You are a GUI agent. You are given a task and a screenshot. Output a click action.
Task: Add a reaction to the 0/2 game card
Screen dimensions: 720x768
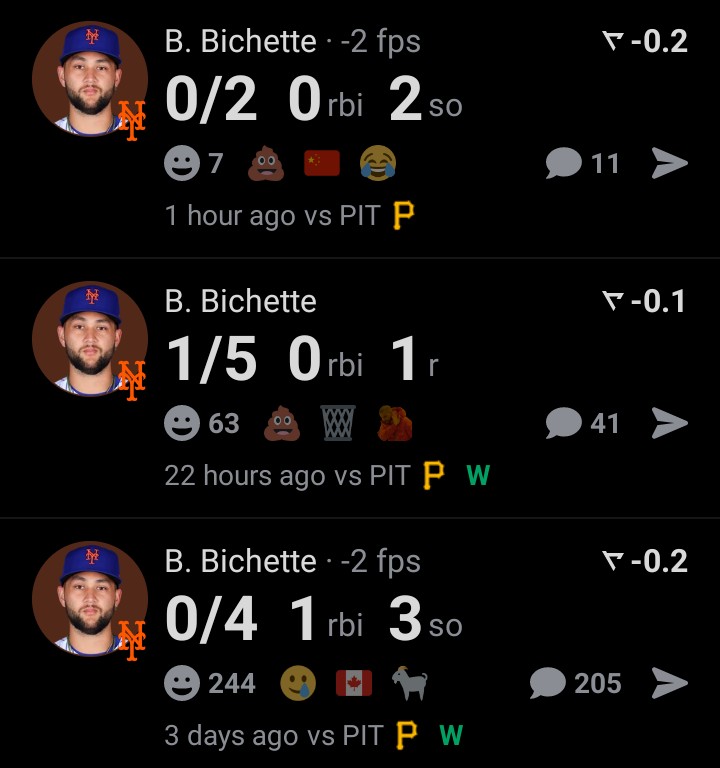pos(182,163)
